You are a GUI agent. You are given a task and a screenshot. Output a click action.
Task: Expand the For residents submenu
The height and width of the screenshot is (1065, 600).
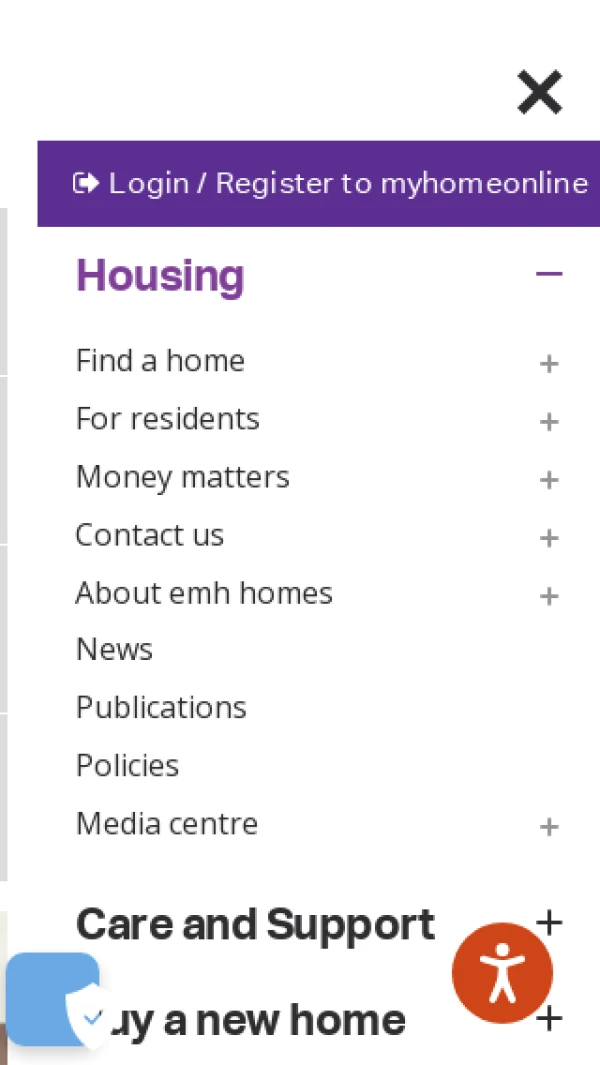pos(548,421)
